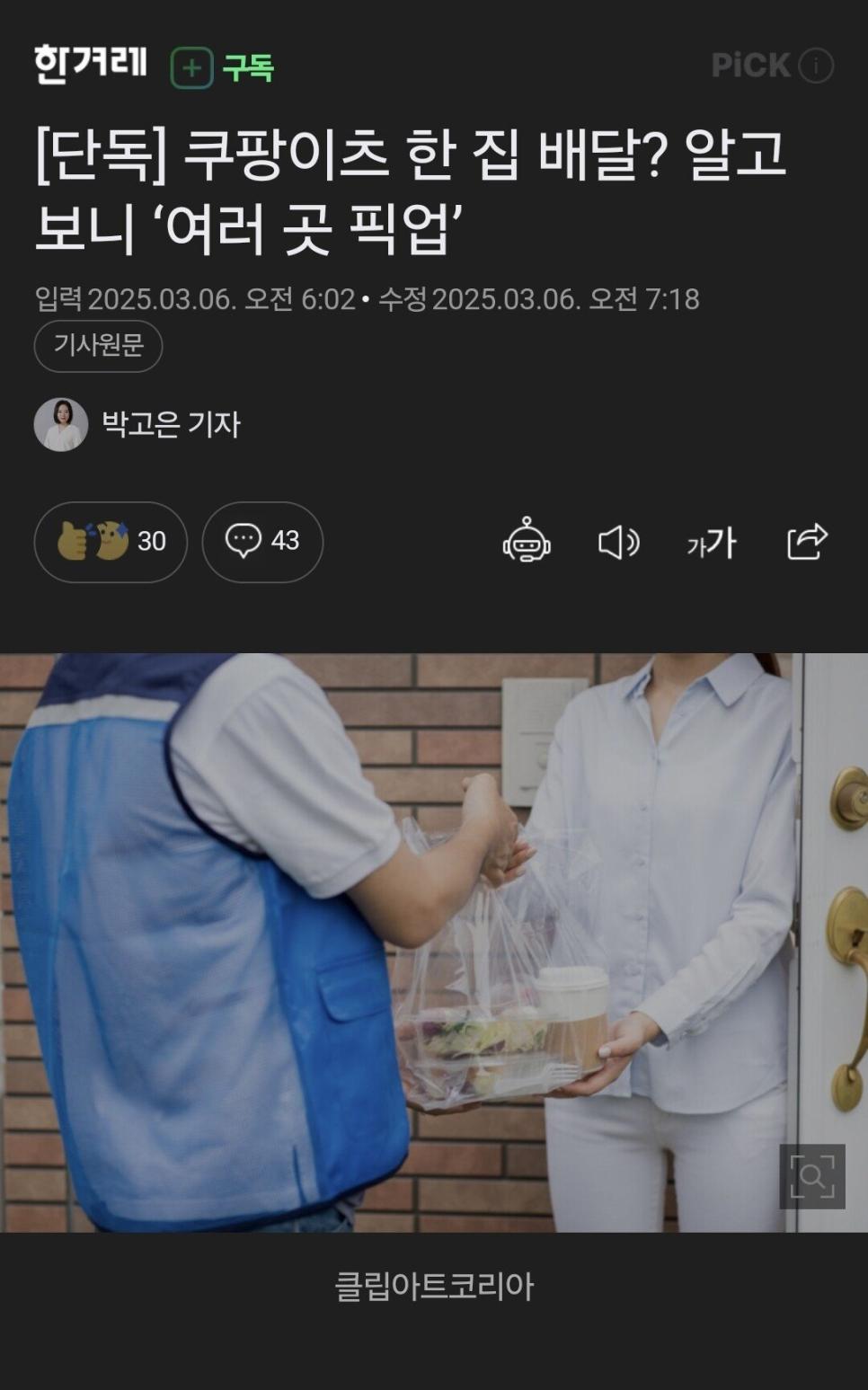This screenshot has width=868, height=1390.
Task: Open the original article via 기사원문
Action: [98, 346]
